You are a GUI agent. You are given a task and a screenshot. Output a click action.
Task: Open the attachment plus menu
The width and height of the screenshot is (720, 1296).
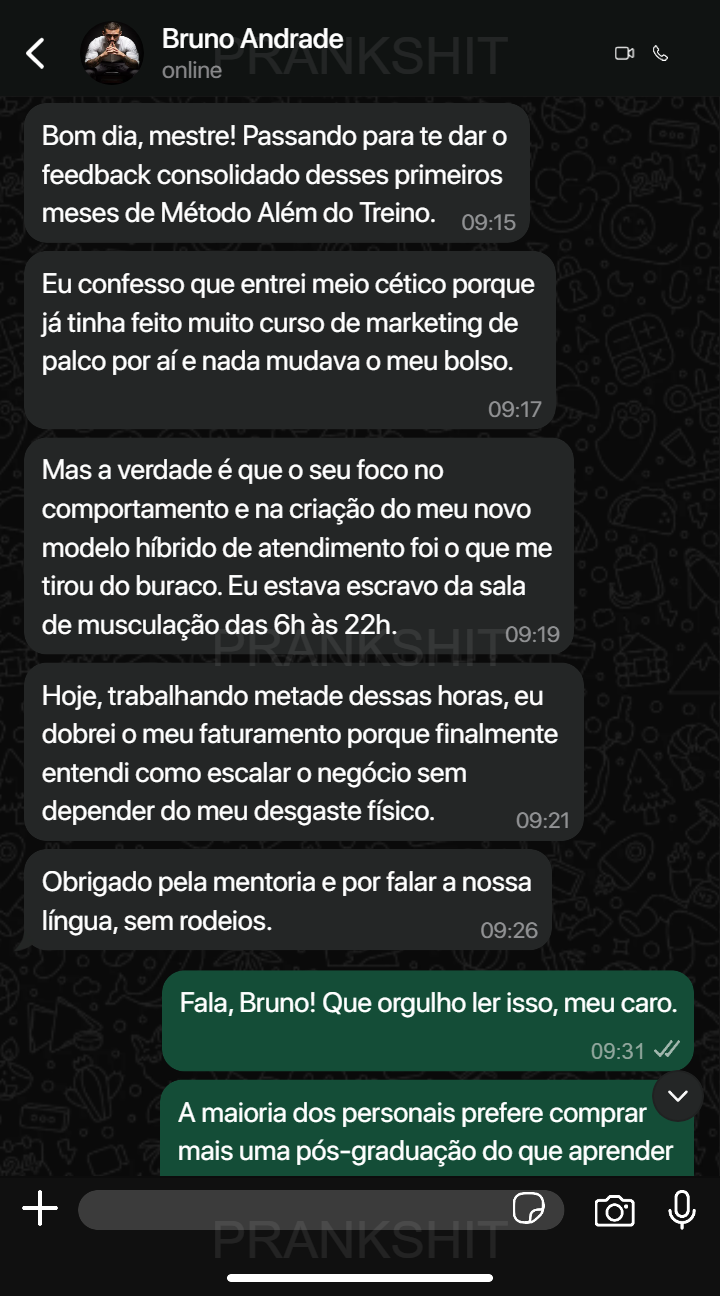[x=40, y=1209]
